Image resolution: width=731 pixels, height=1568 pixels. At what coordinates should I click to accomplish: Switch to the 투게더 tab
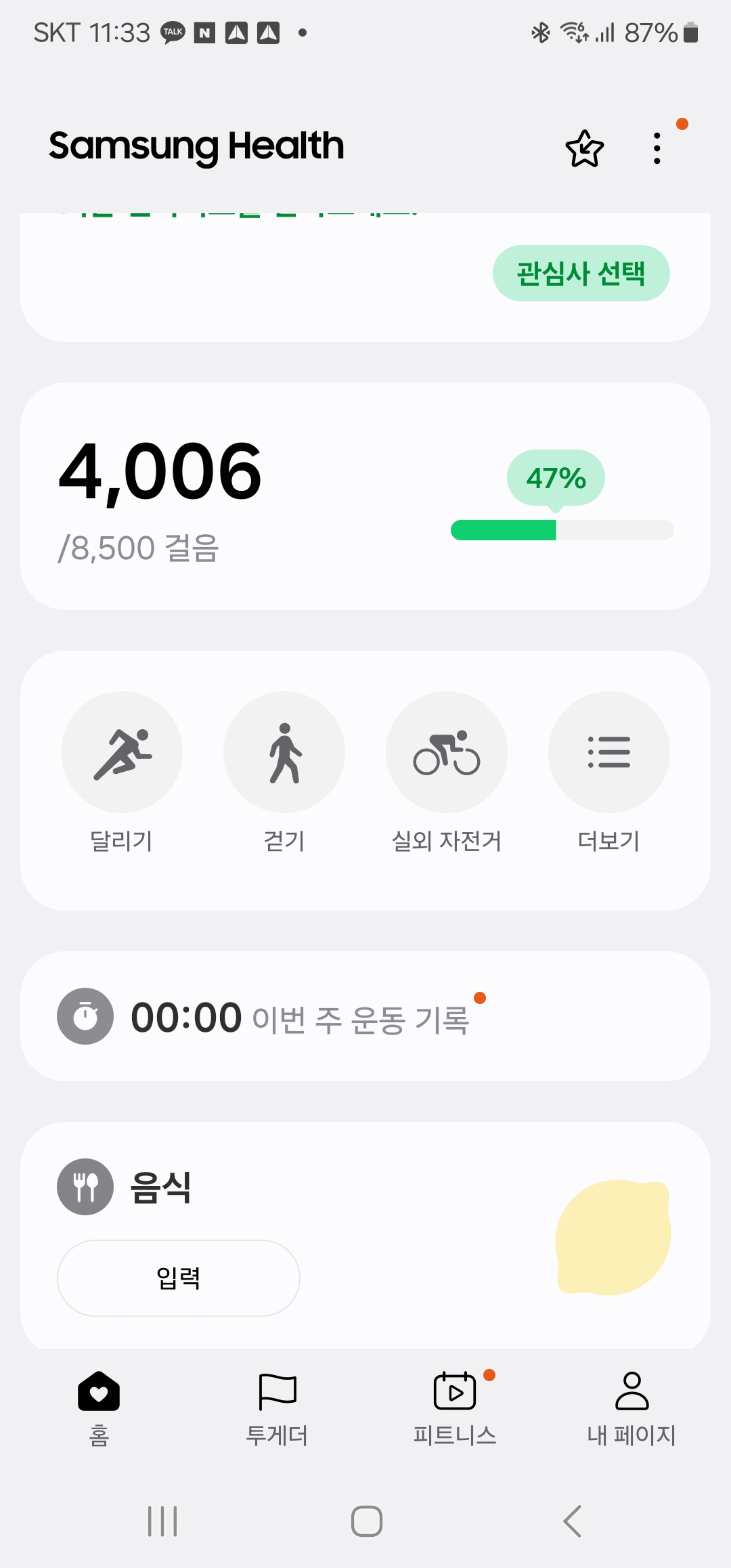point(277,1407)
